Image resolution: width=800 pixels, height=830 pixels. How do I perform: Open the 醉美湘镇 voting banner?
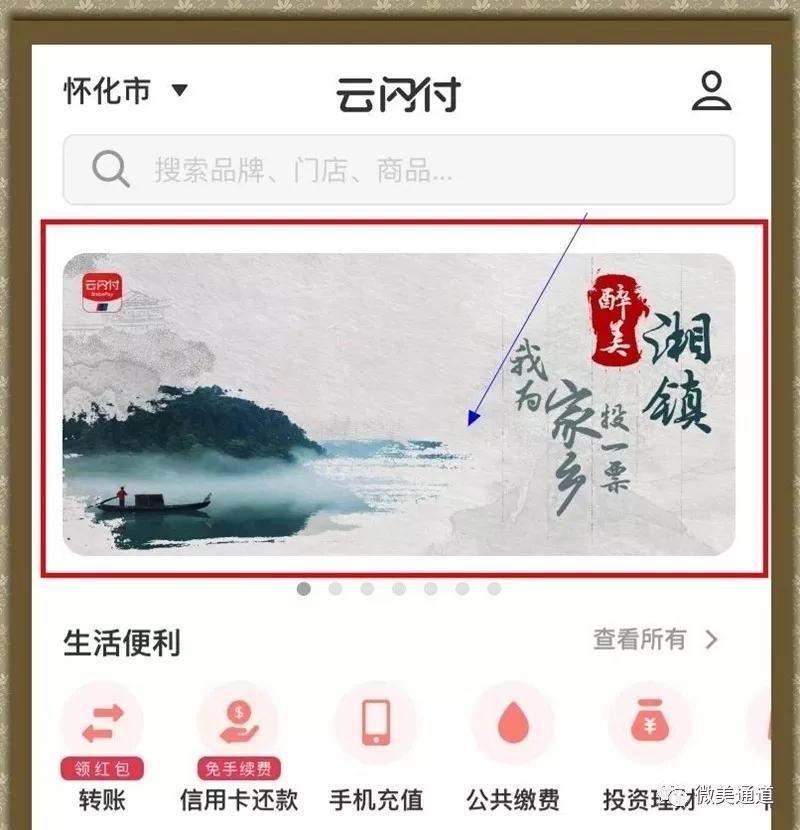pos(398,404)
